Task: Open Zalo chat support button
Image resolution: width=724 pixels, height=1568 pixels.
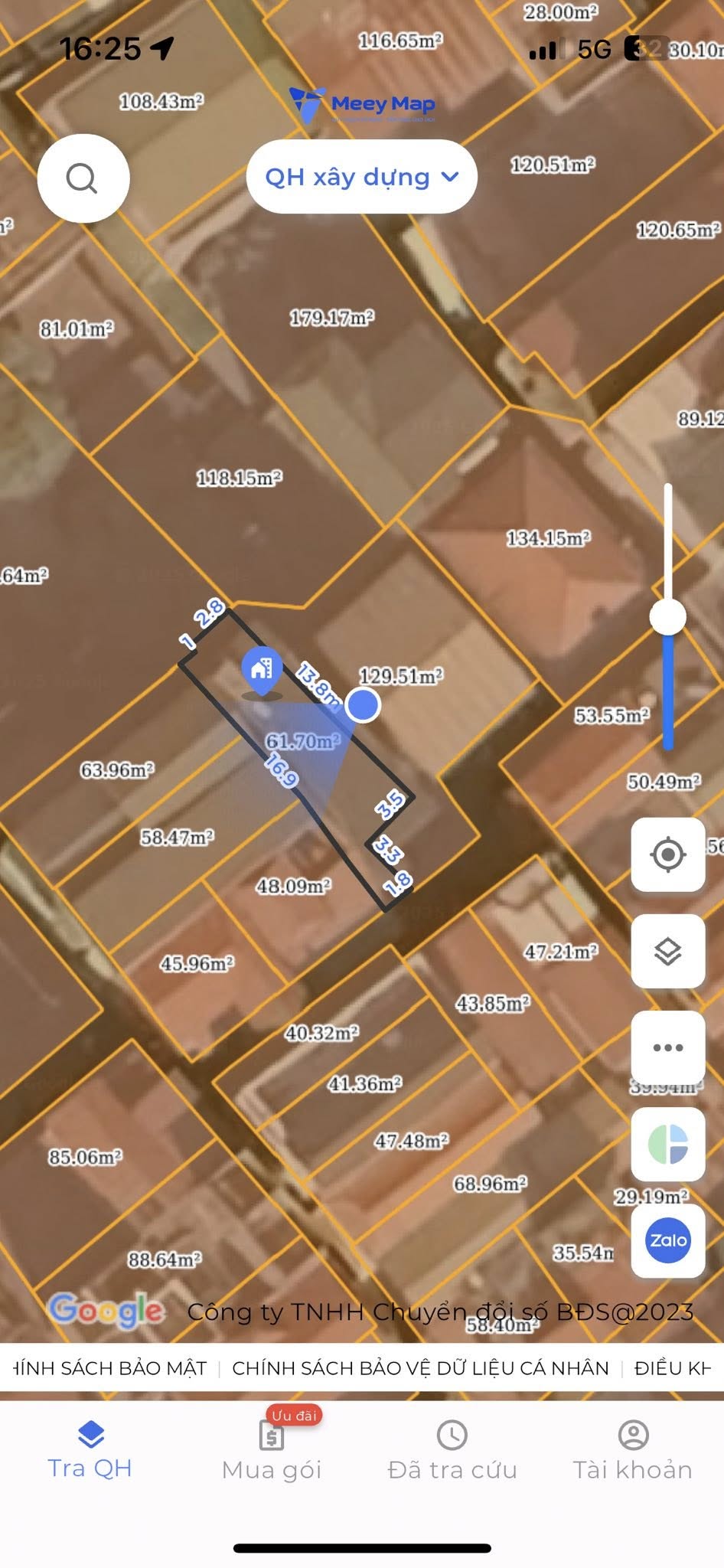Action: pos(667,1240)
